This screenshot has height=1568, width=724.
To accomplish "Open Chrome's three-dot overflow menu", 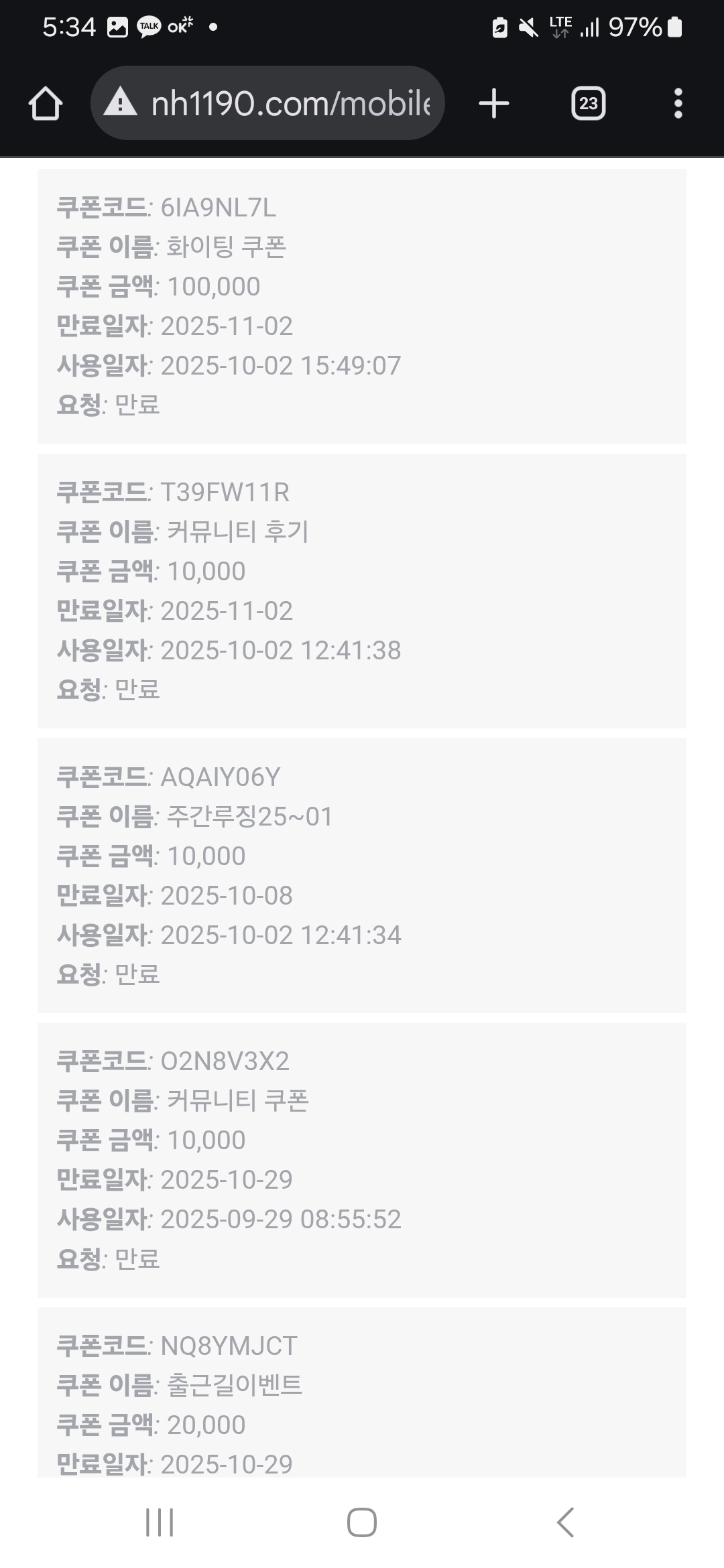I will tap(679, 102).
